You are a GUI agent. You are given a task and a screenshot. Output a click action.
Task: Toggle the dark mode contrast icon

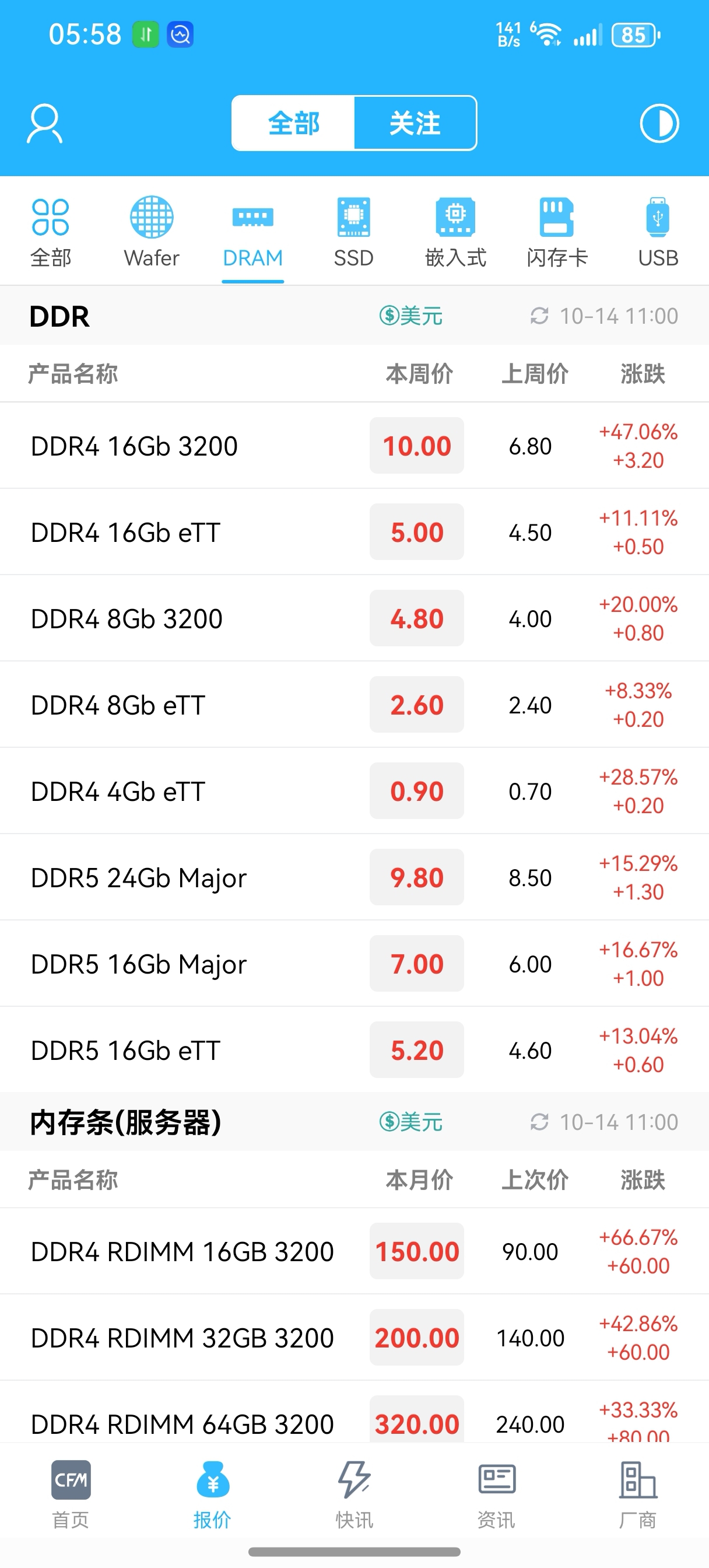659,124
